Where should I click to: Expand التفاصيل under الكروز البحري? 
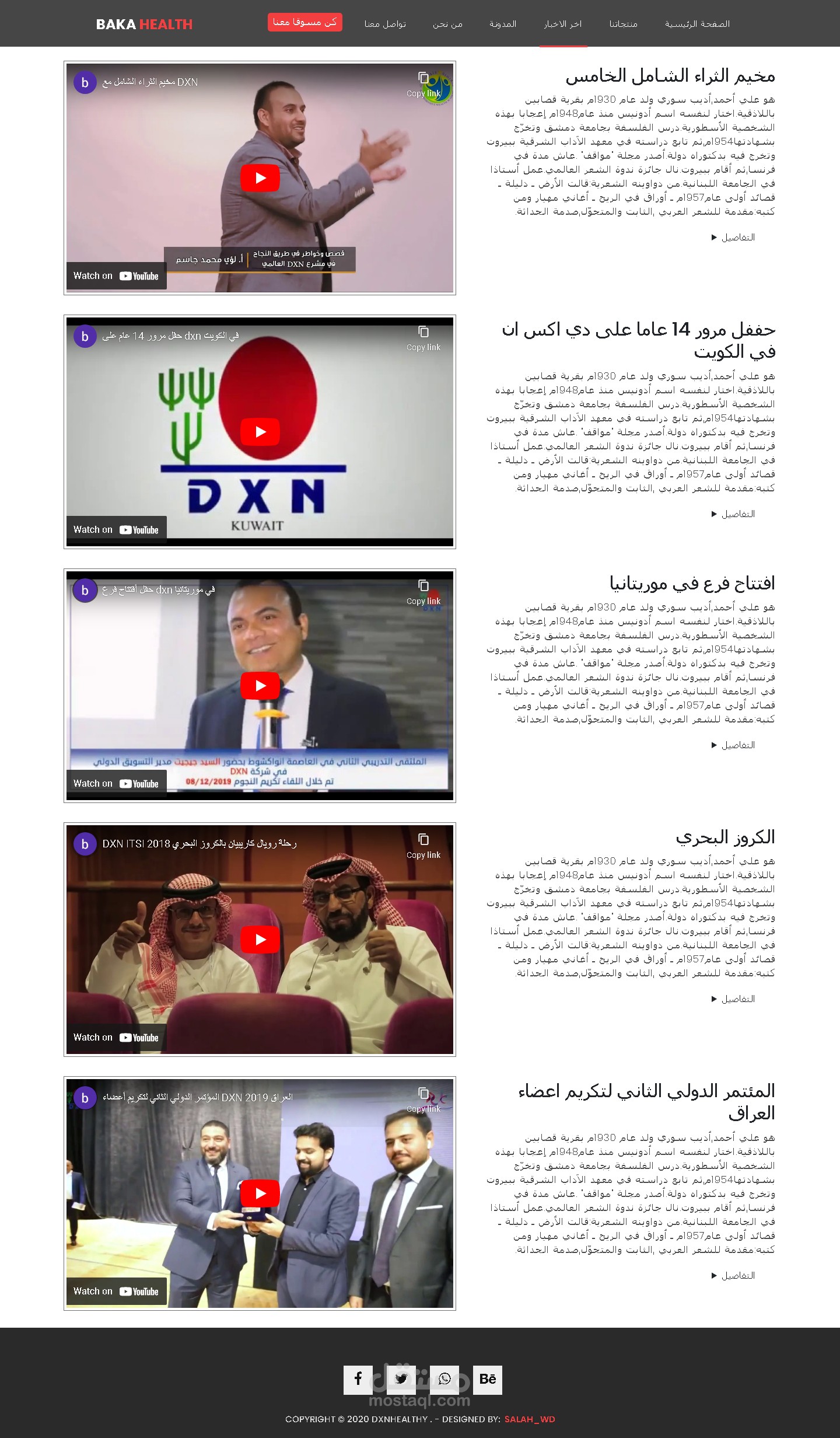pyautogui.click(x=733, y=999)
